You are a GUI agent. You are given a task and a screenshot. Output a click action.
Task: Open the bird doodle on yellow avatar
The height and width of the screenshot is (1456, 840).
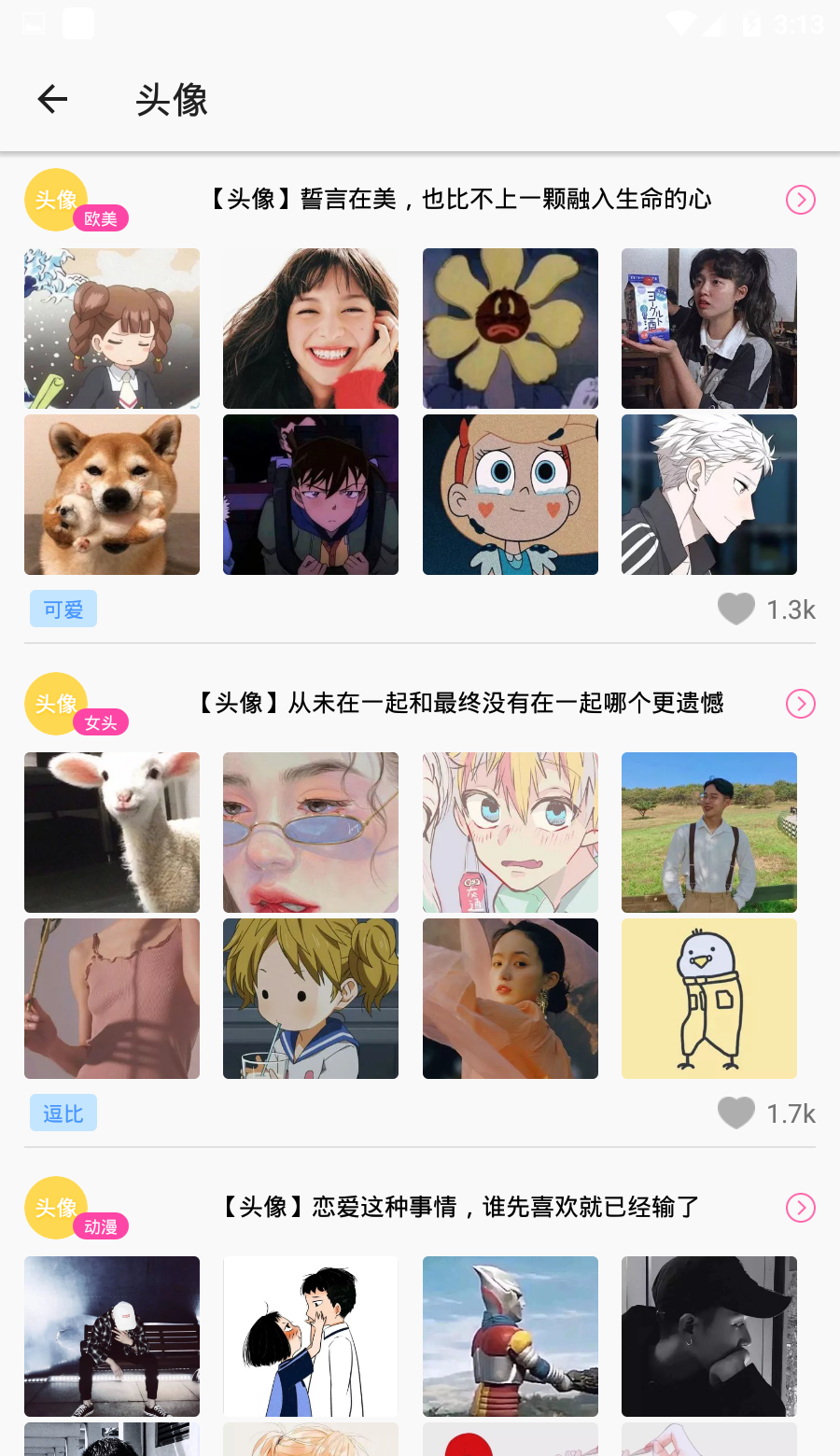coord(709,999)
